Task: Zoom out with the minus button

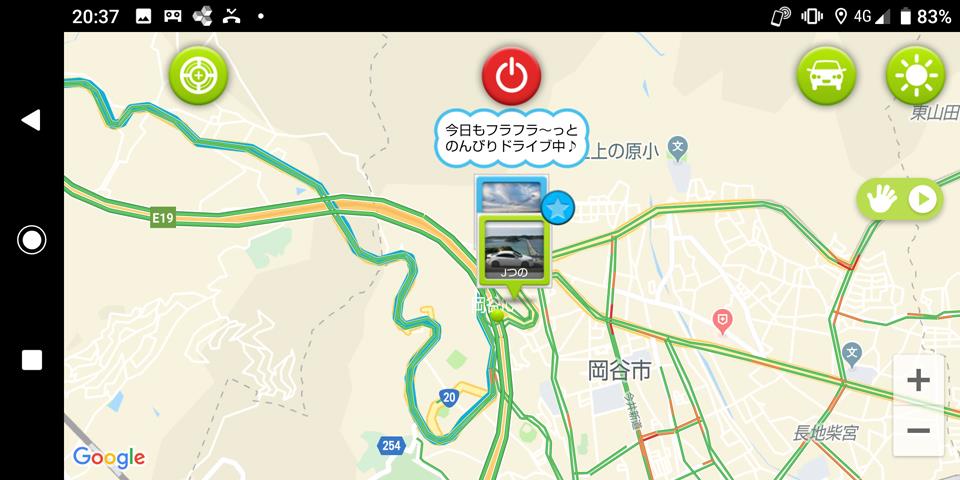Action: (918, 431)
